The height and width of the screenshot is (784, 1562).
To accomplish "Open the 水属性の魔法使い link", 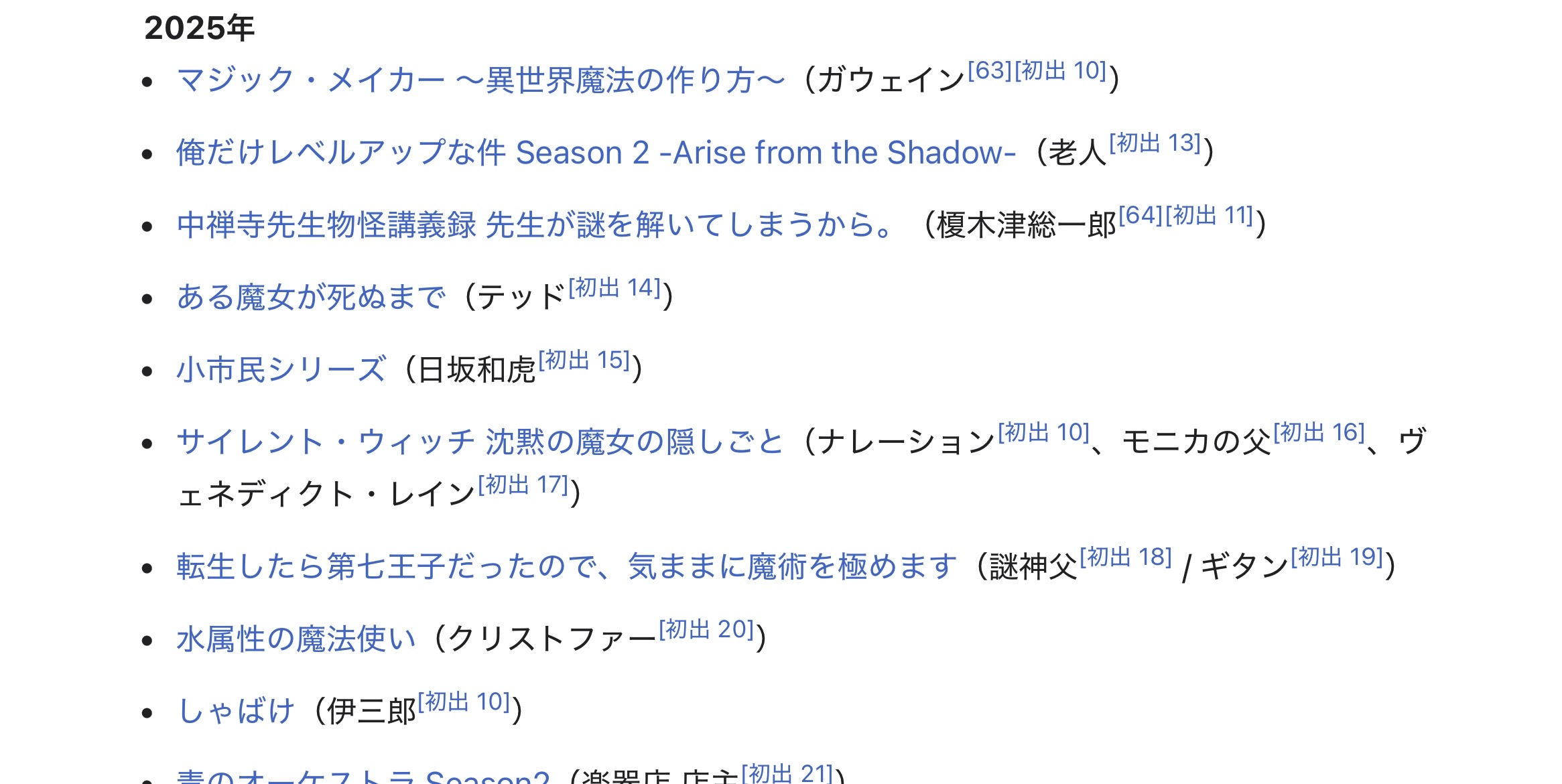I will point(296,639).
